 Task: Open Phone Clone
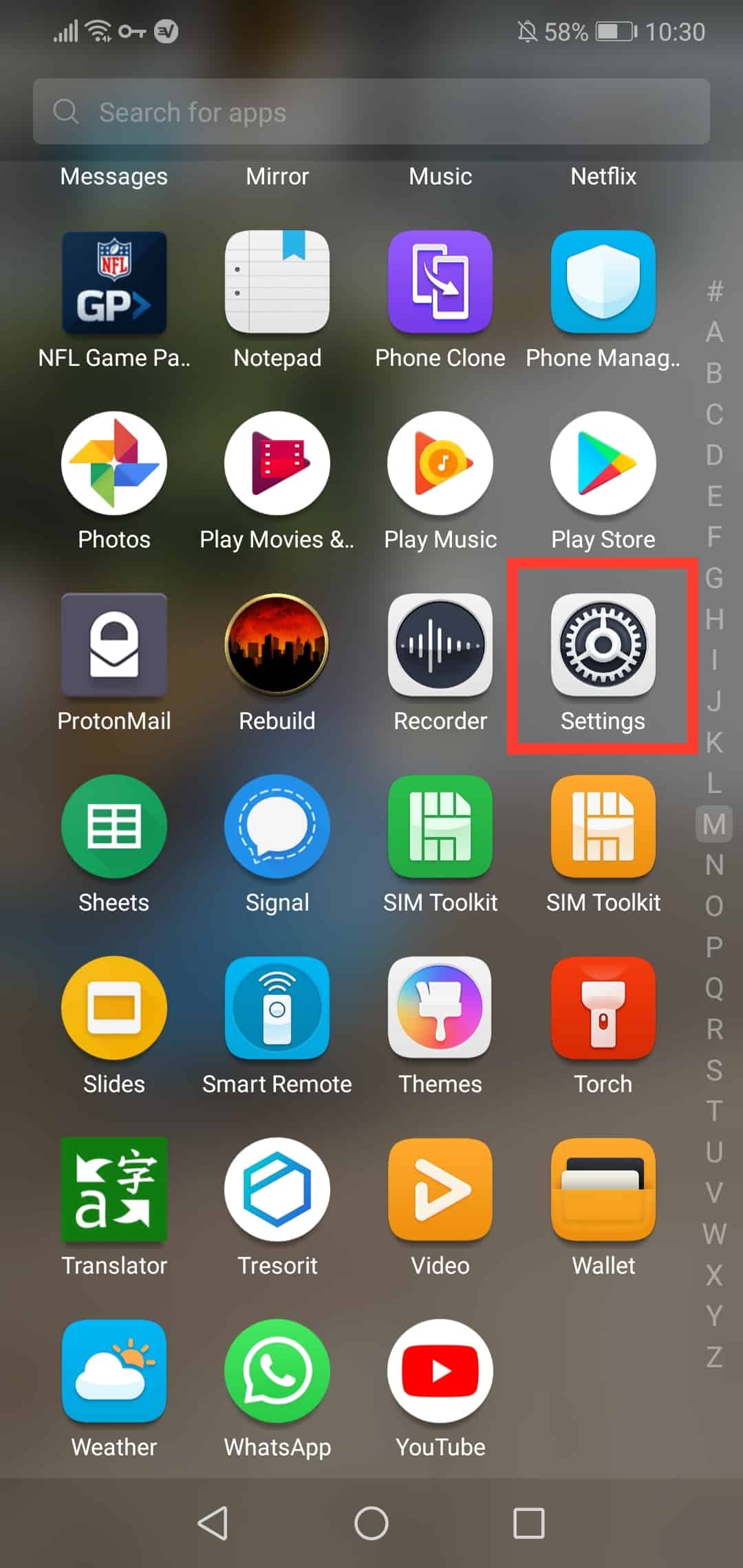(x=440, y=282)
